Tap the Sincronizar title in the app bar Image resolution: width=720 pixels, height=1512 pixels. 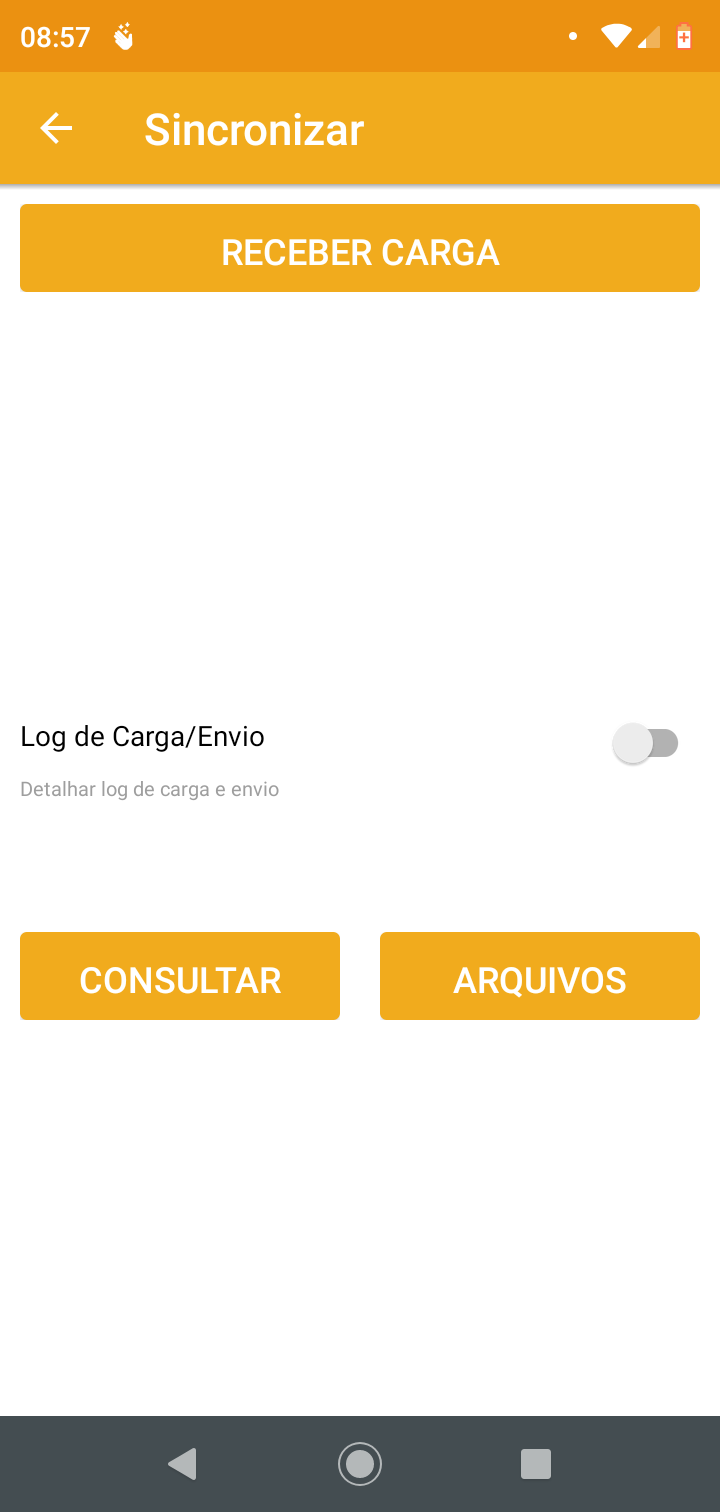tap(253, 128)
